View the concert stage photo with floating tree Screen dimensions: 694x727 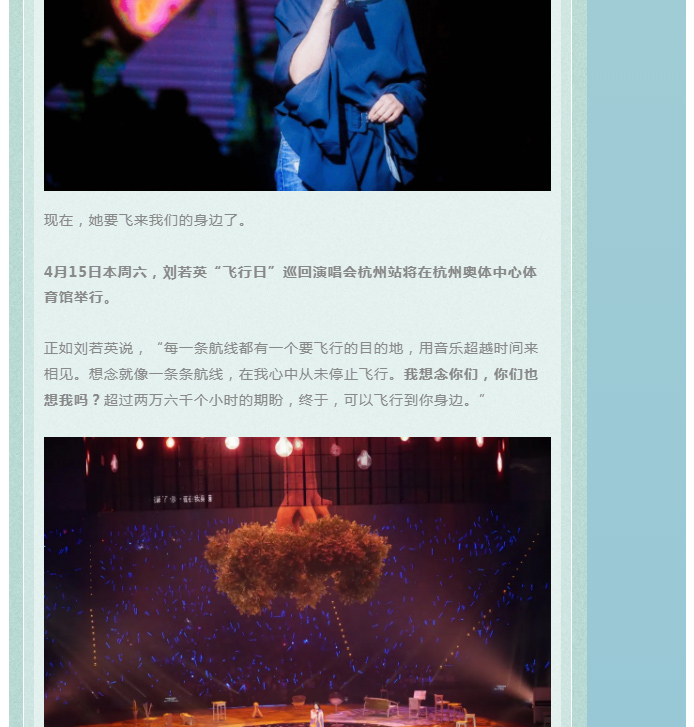pyautogui.click(x=297, y=581)
